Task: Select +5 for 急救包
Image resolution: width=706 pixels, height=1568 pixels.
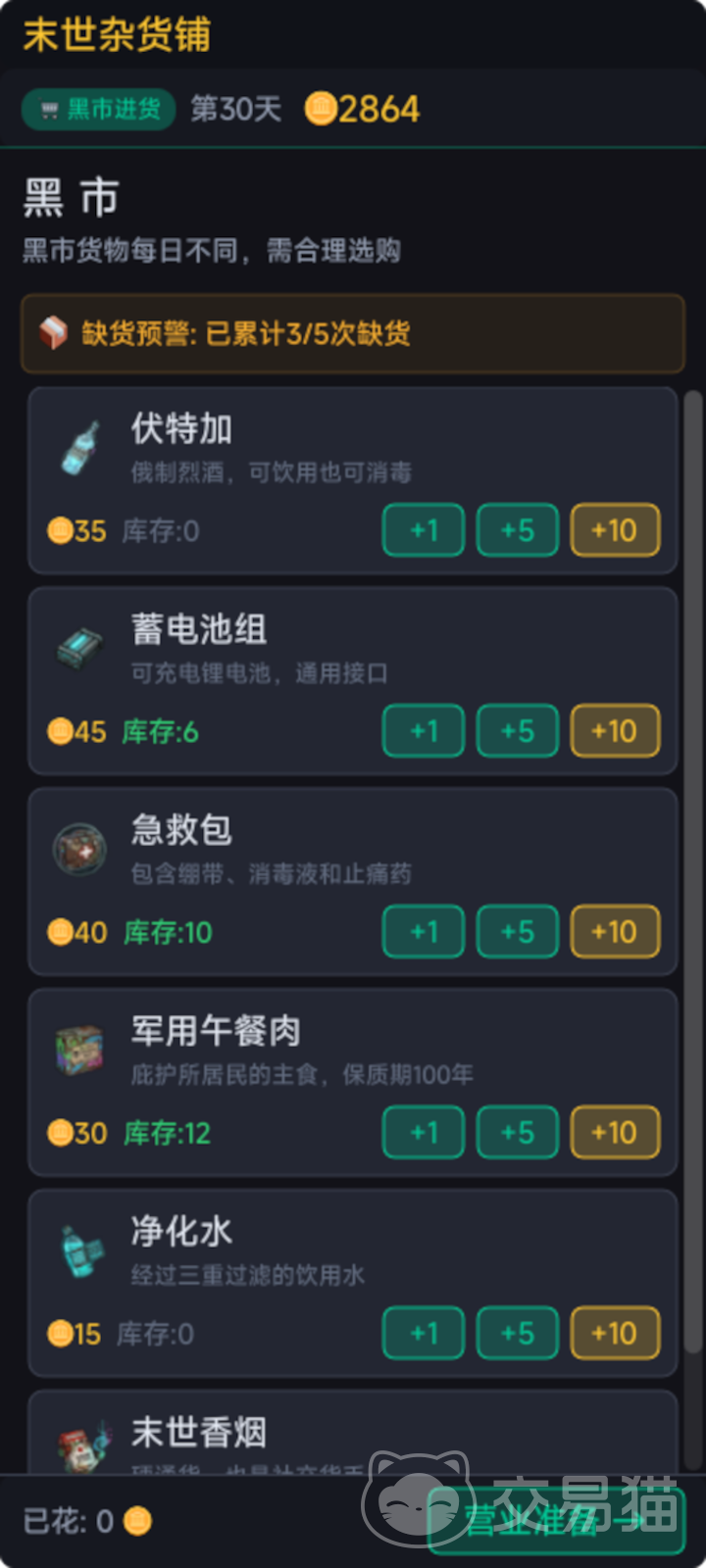Action: pyautogui.click(x=517, y=932)
